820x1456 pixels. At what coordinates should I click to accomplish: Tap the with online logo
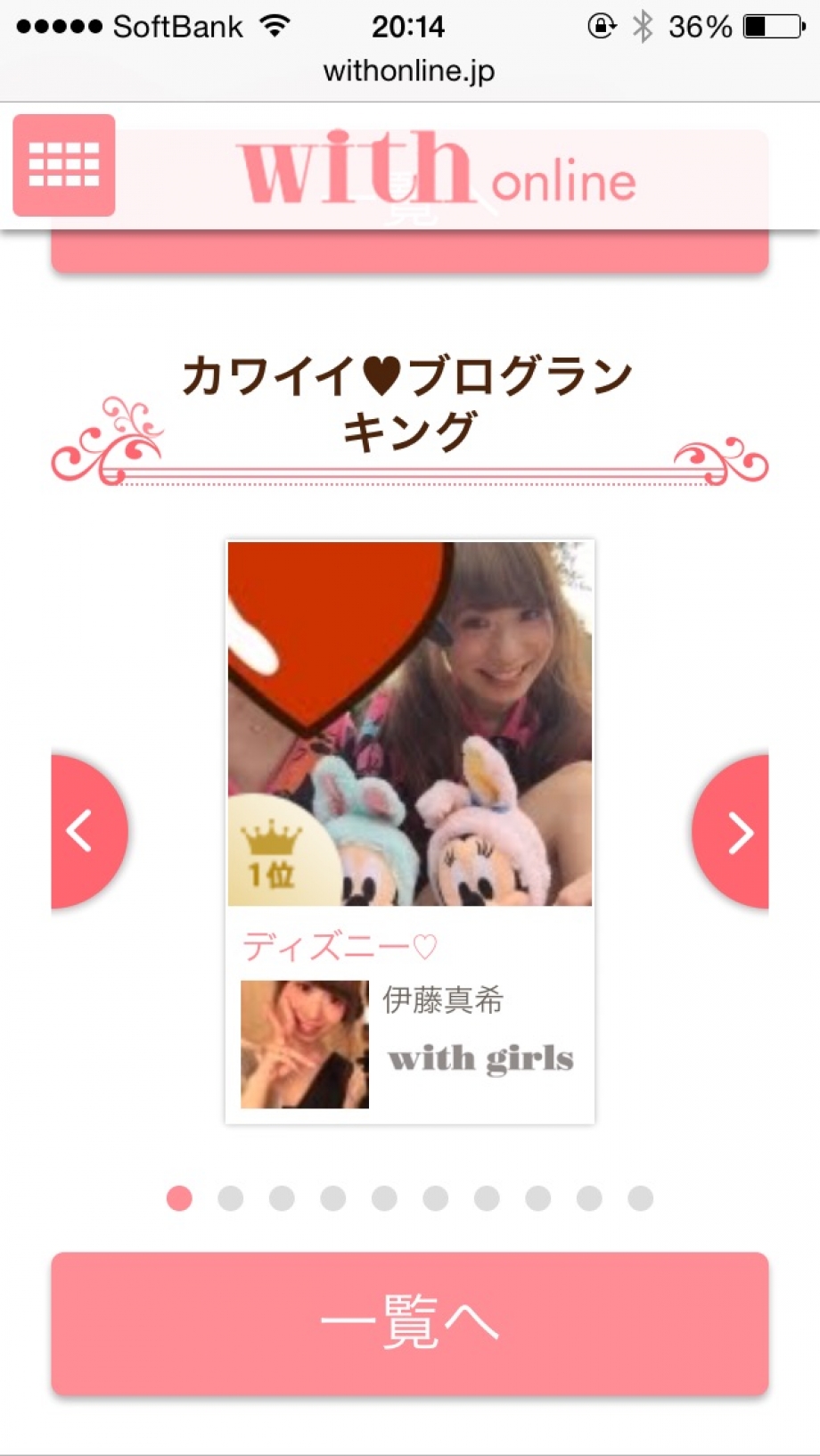pyautogui.click(x=439, y=171)
